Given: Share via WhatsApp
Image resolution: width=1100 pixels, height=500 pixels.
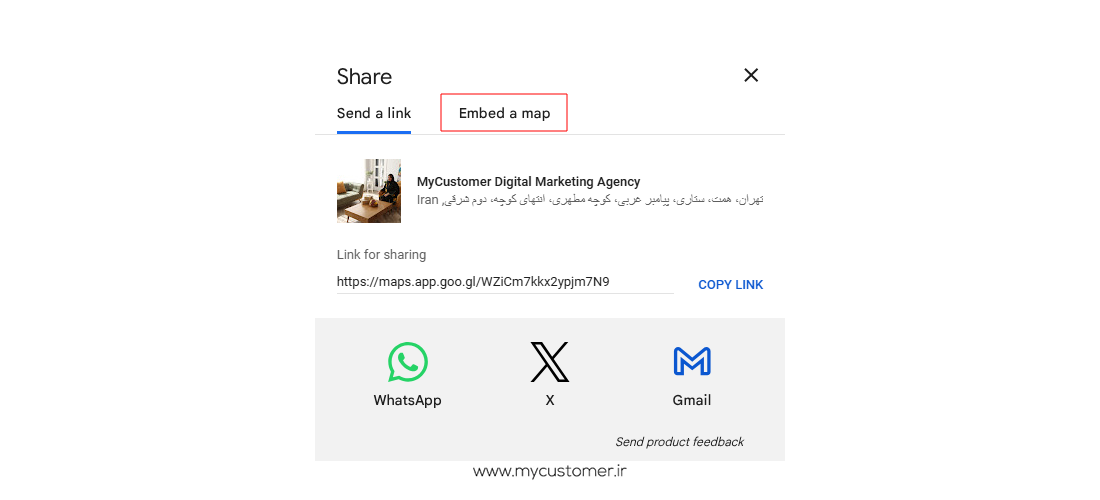Looking at the screenshot, I should pos(408,373).
